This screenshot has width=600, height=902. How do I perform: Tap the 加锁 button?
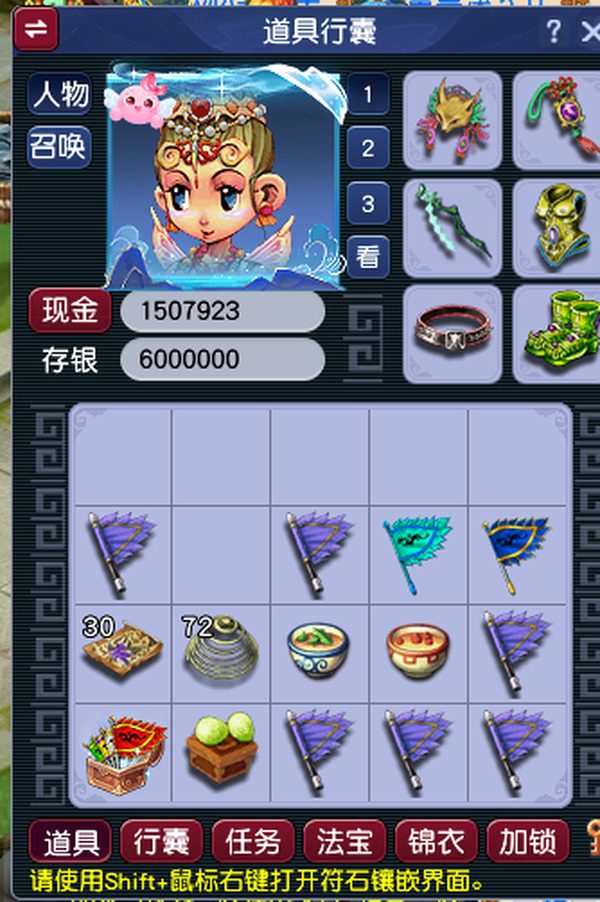click(x=528, y=842)
